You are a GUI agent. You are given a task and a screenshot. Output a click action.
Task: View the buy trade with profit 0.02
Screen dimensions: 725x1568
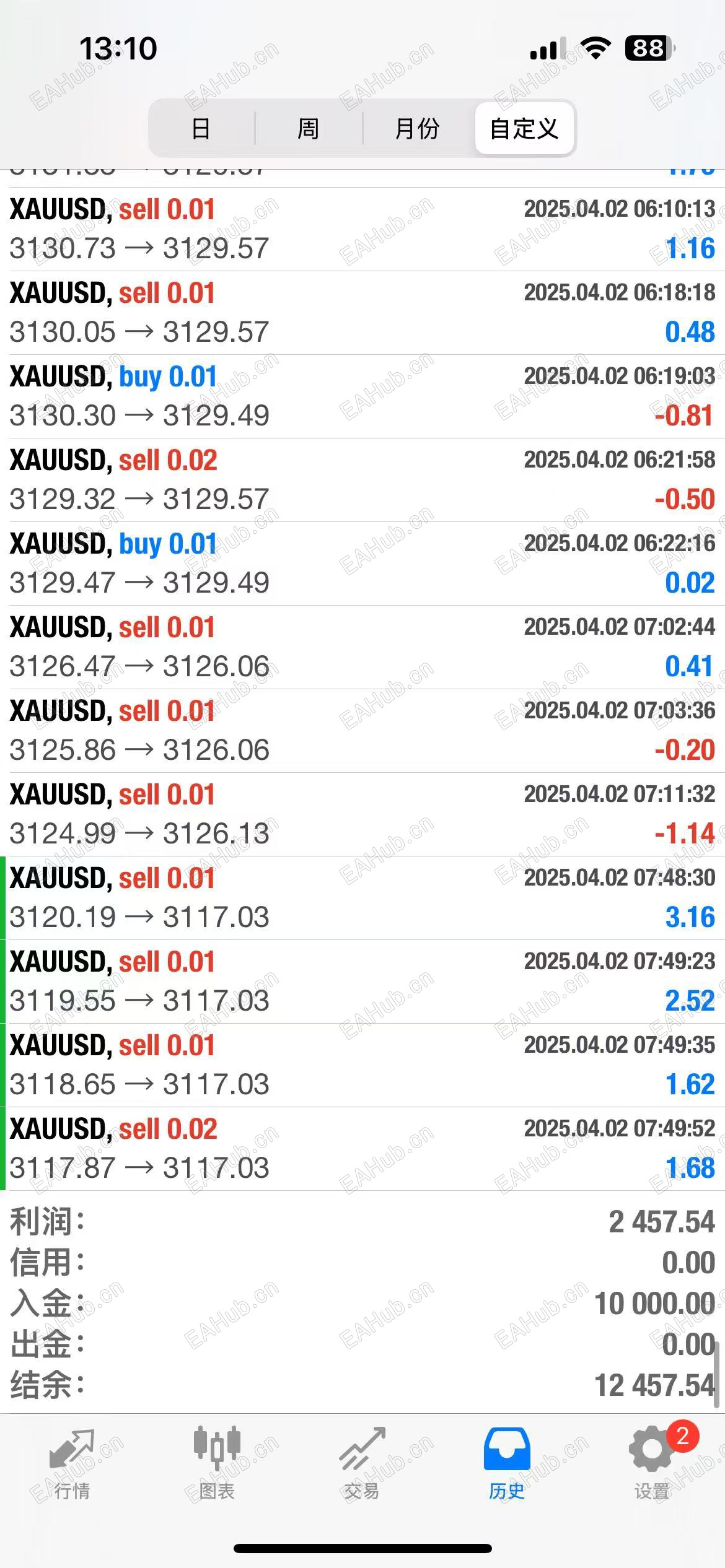click(x=362, y=564)
